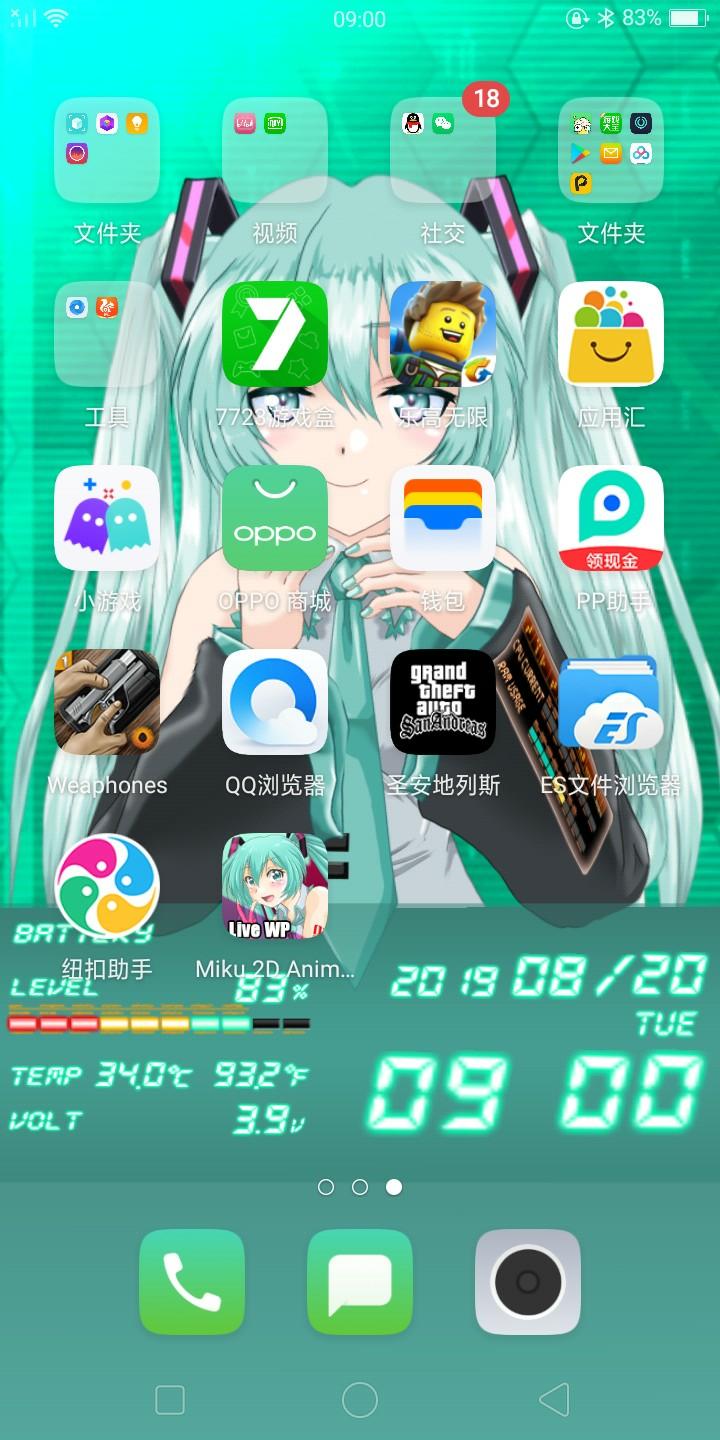
Task: Open 小游戏 app
Action: tap(107, 518)
